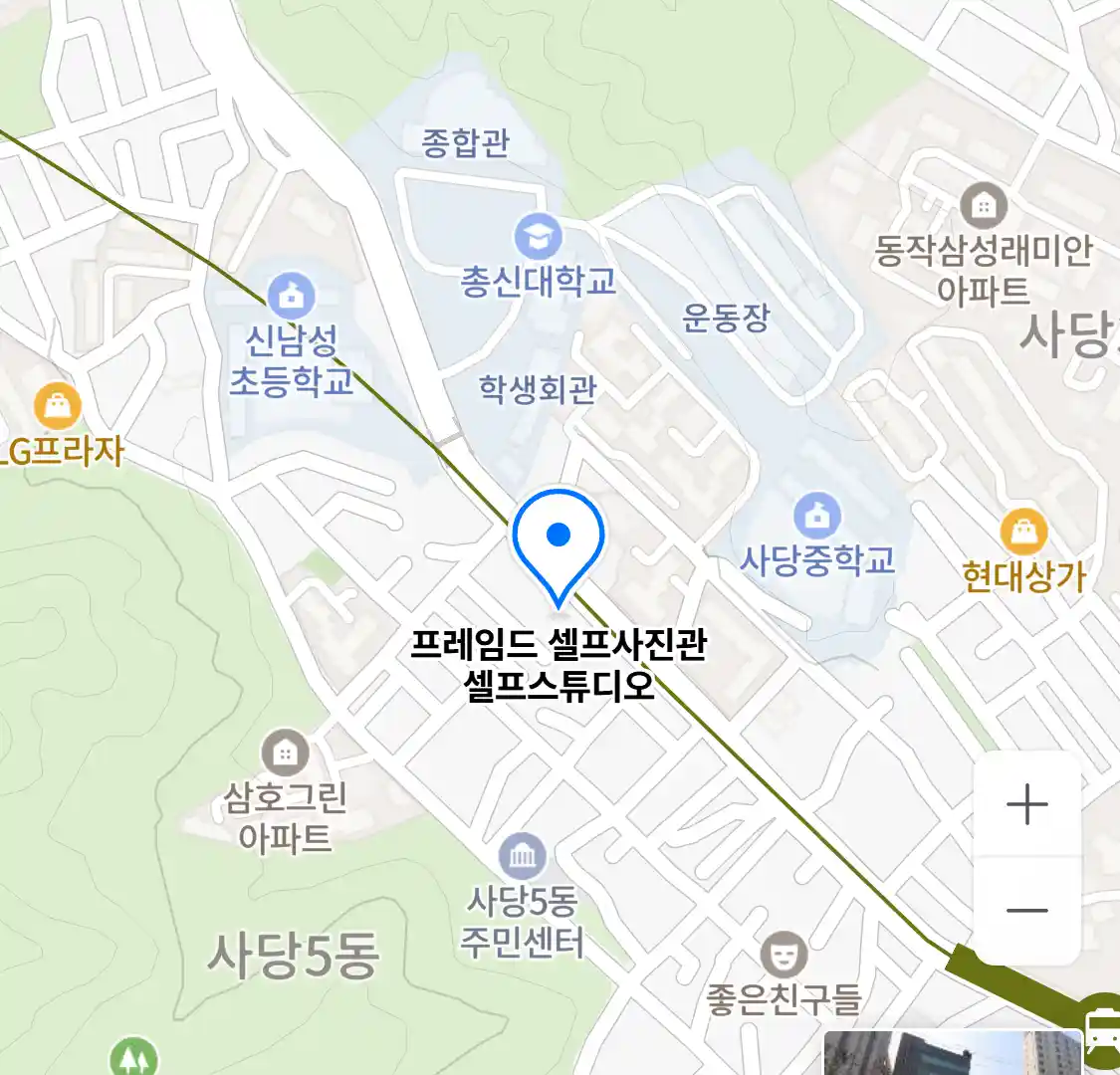The height and width of the screenshot is (1075, 1120).
Task: Select the 사당중학교 marker
Action: coord(816,516)
